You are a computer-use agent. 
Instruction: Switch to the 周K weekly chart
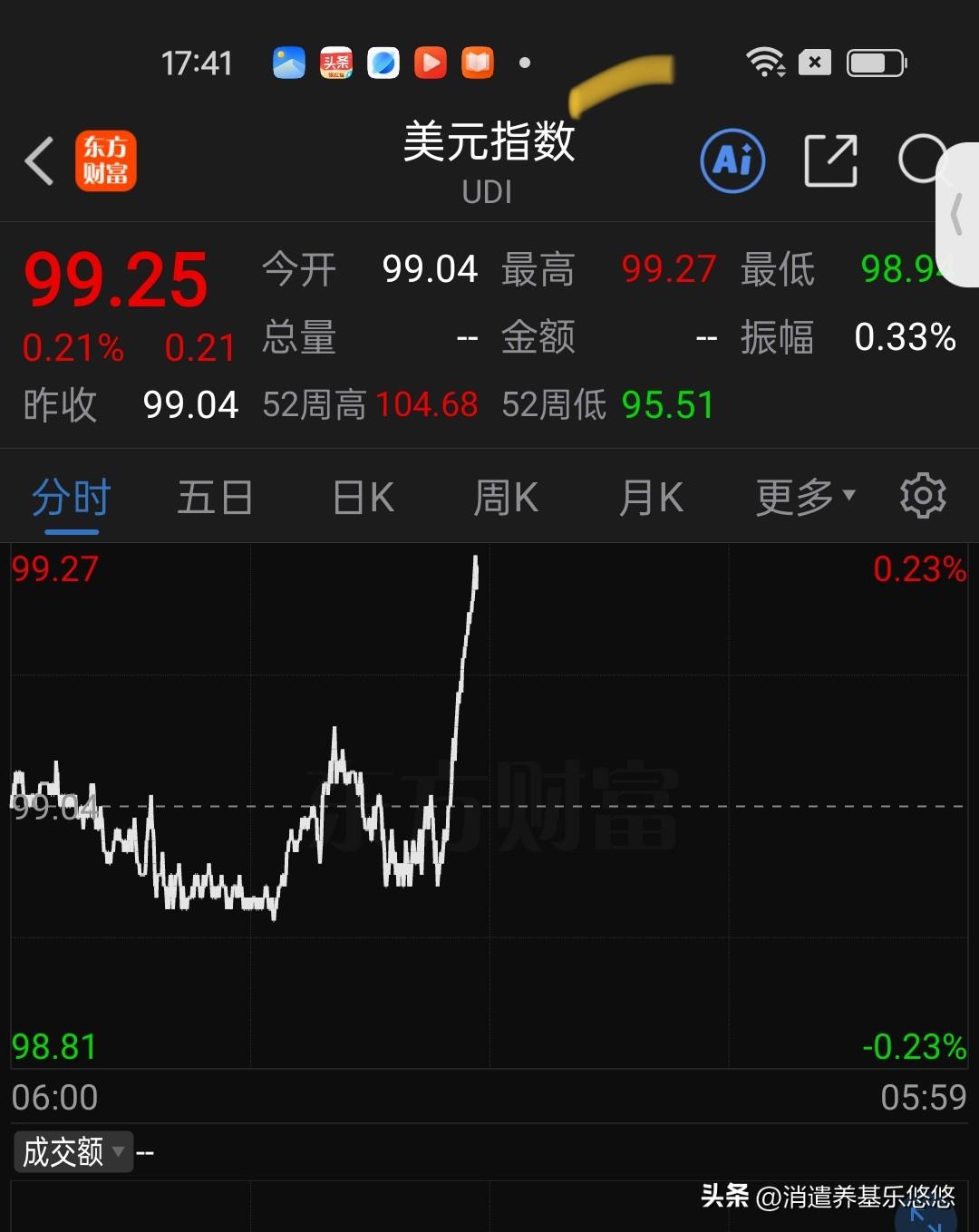click(506, 497)
